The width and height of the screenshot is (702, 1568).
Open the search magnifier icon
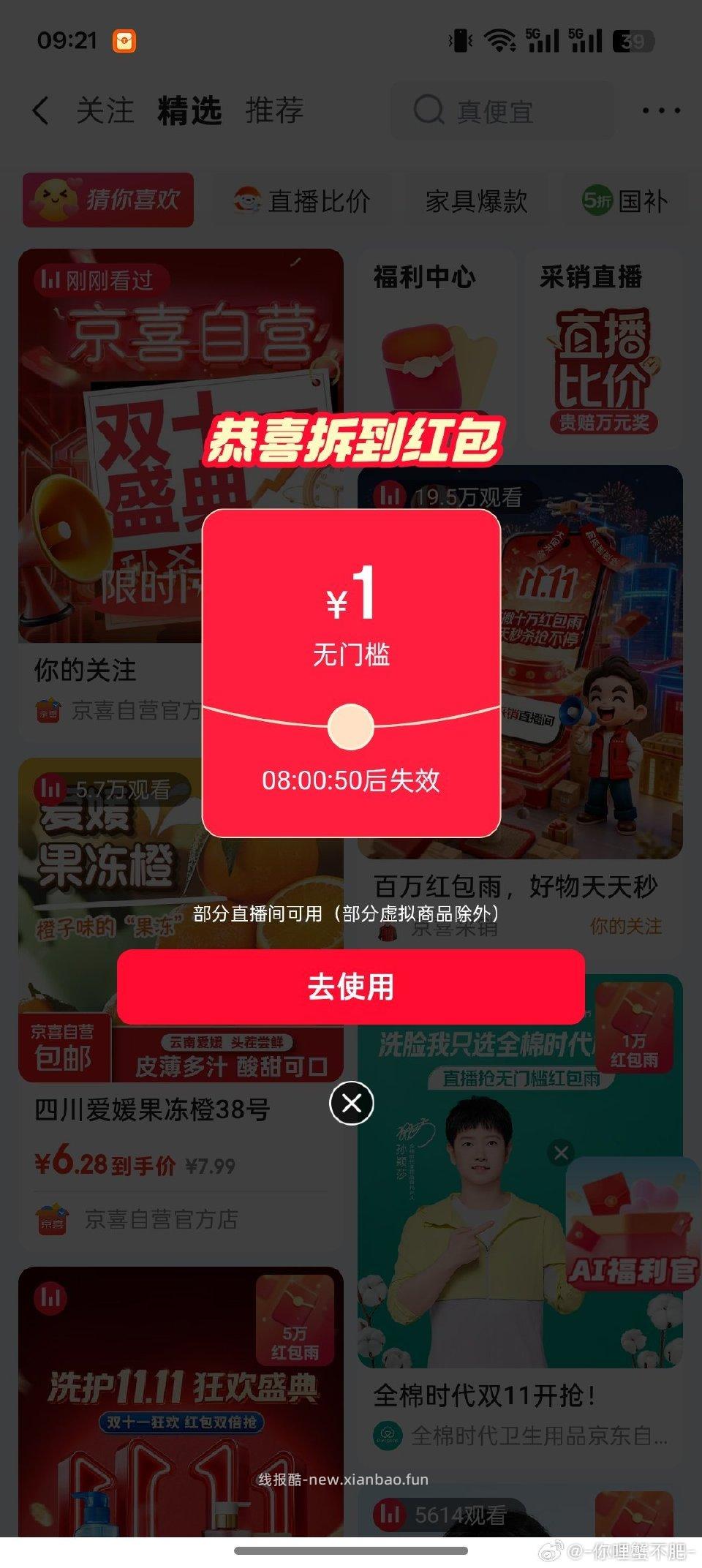430,110
